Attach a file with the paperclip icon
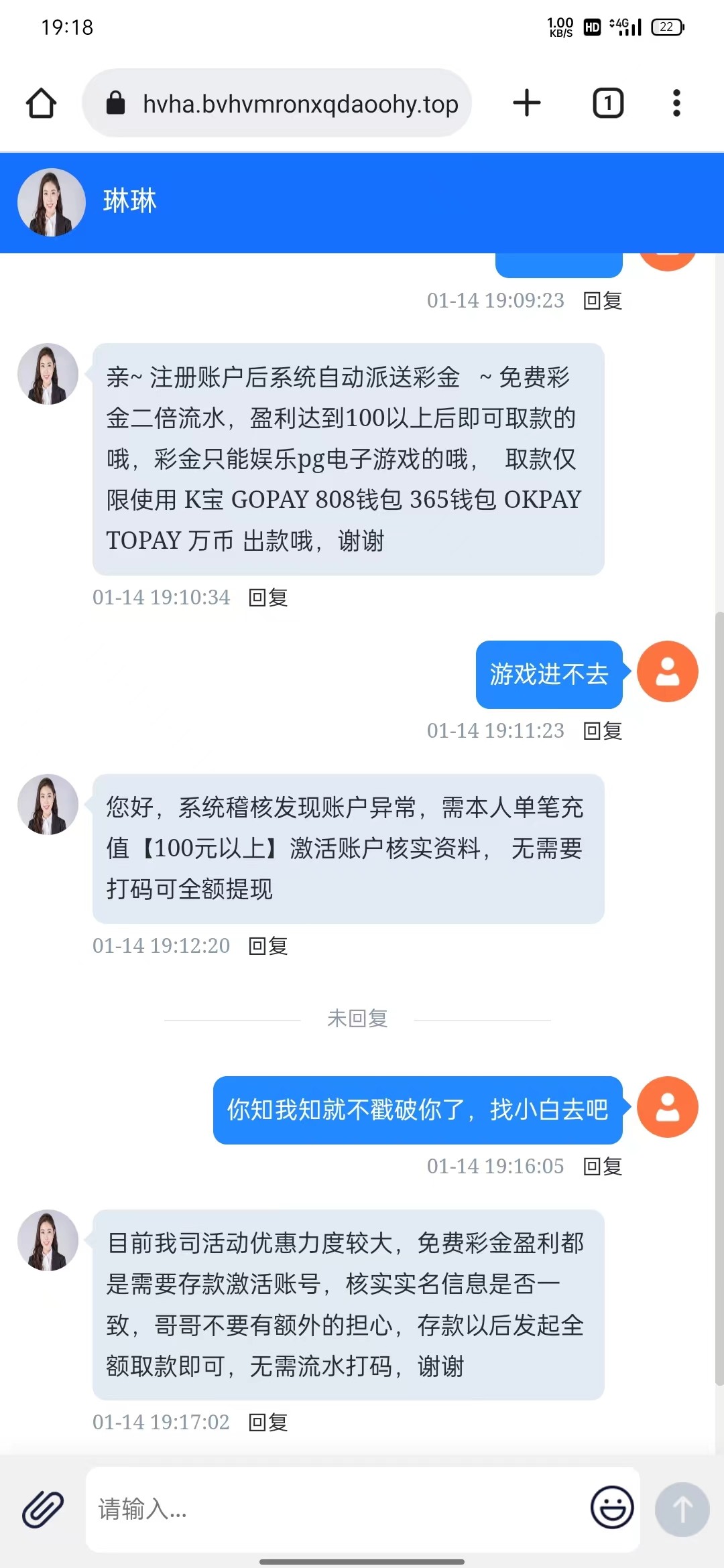This screenshot has width=724, height=1568. click(43, 1509)
